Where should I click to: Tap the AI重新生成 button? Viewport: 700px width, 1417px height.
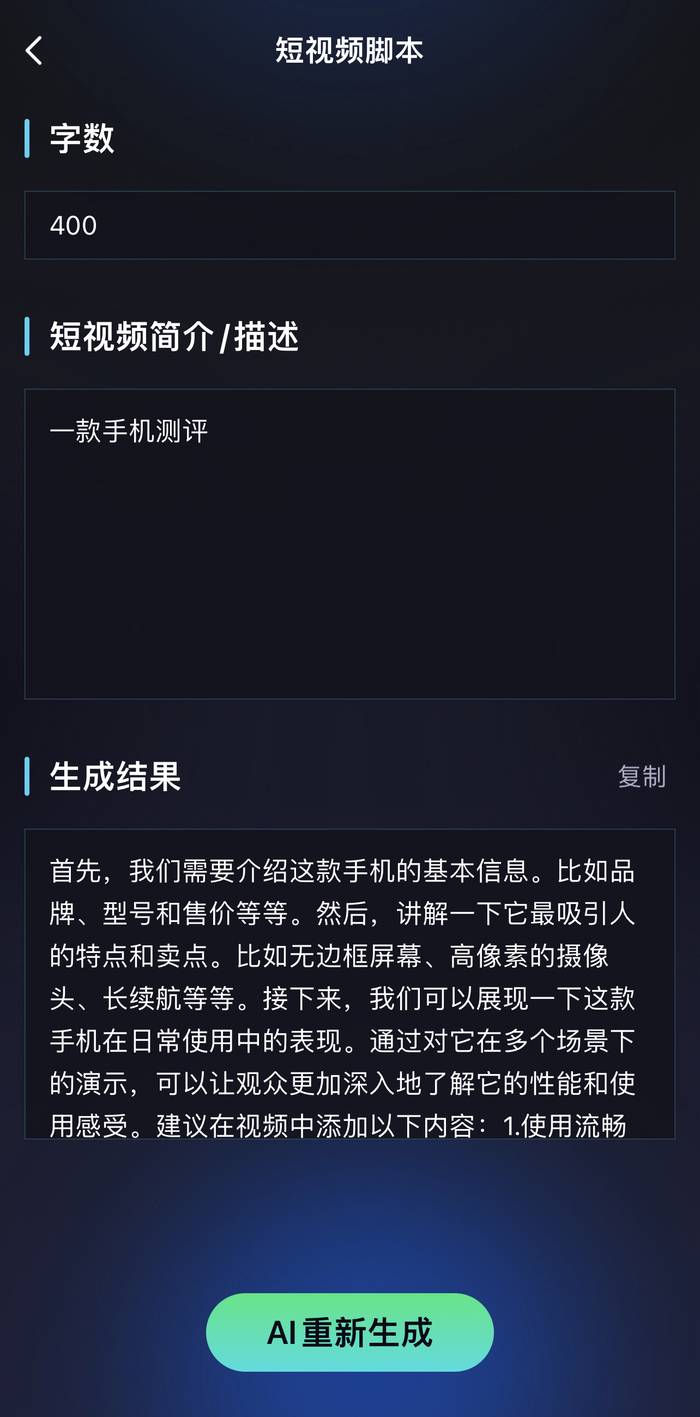point(350,1332)
